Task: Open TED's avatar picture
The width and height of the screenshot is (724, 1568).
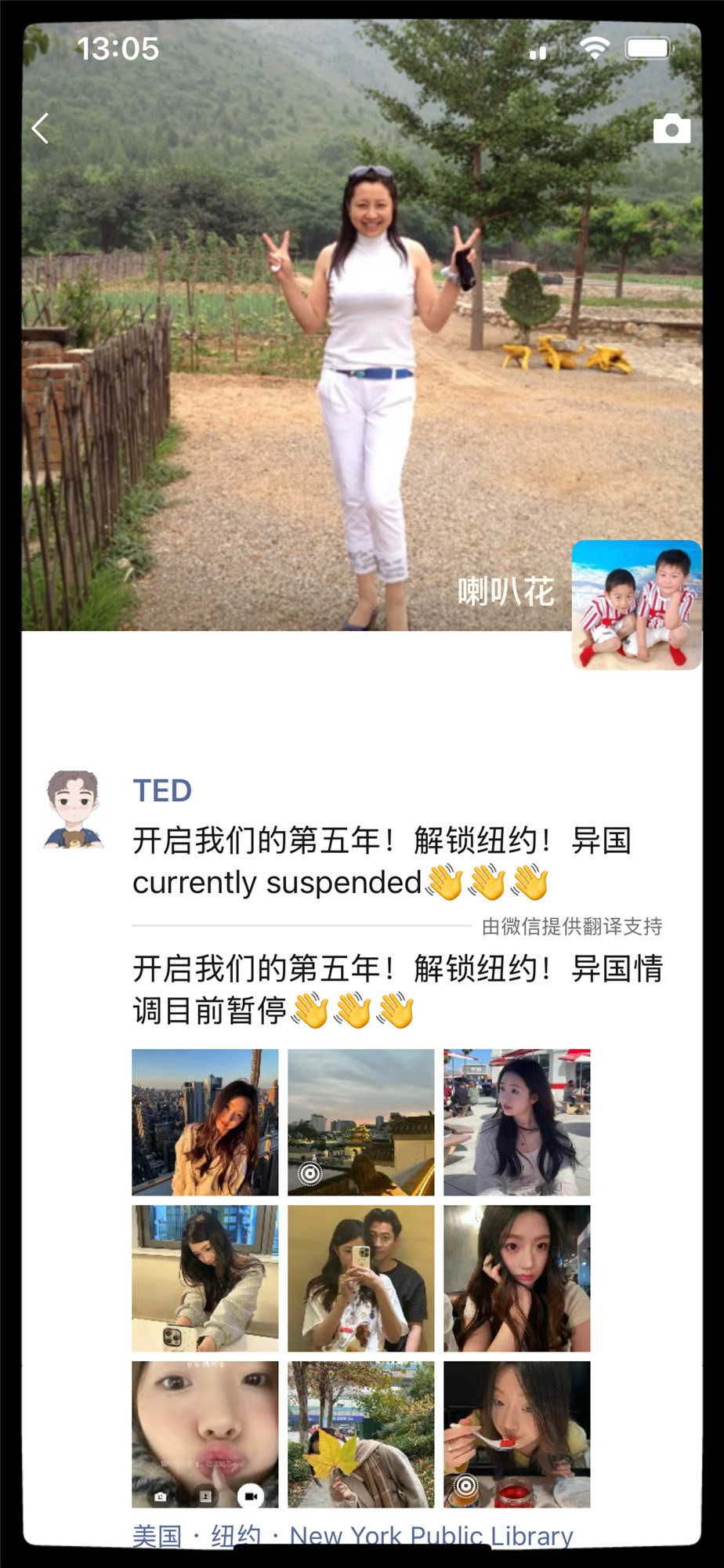Action: coord(73,809)
